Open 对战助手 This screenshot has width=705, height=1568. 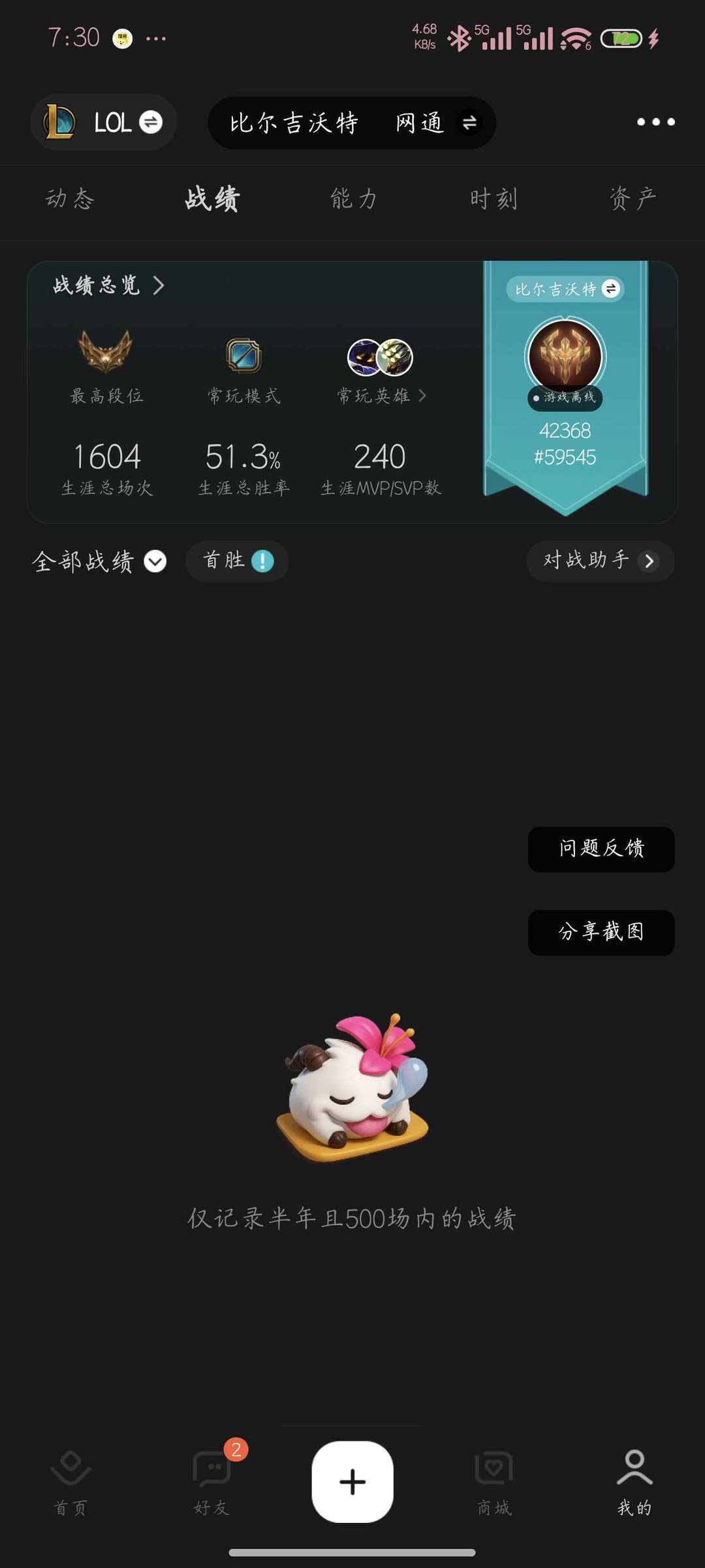click(x=601, y=560)
